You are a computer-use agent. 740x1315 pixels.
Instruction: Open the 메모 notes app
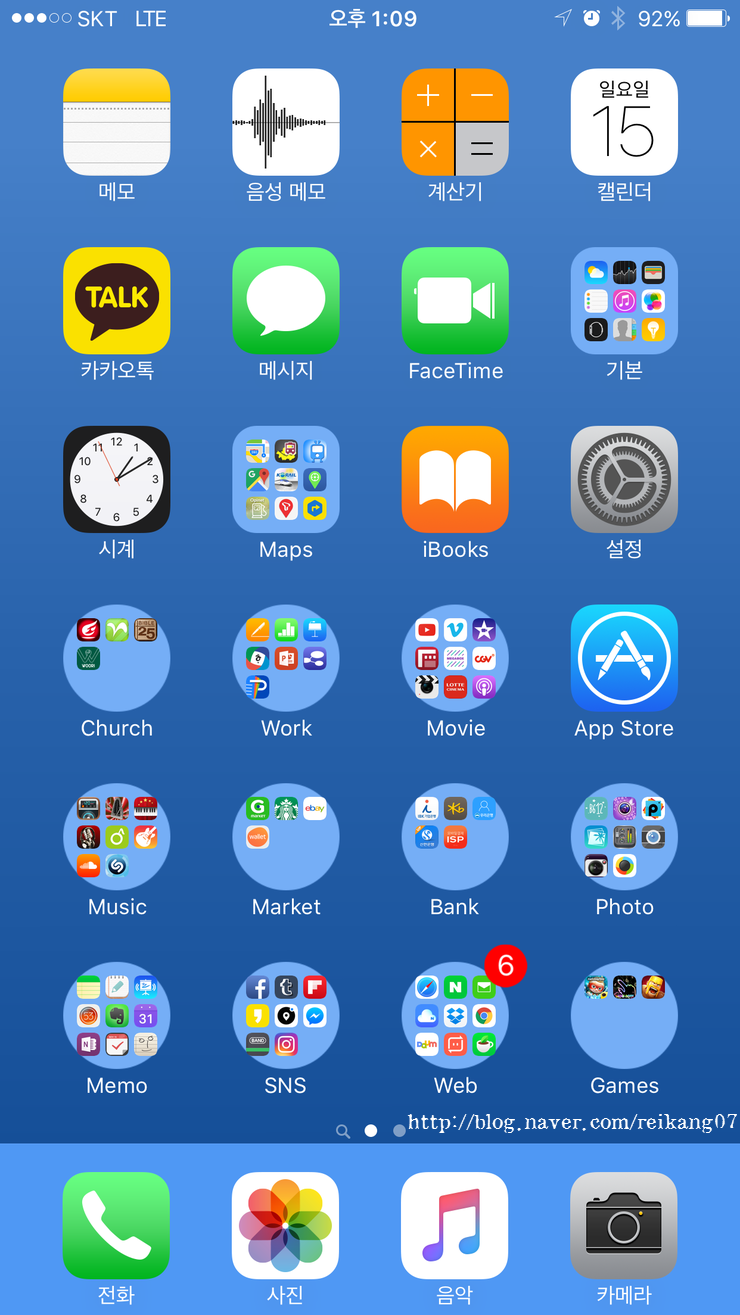click(117, 122)
